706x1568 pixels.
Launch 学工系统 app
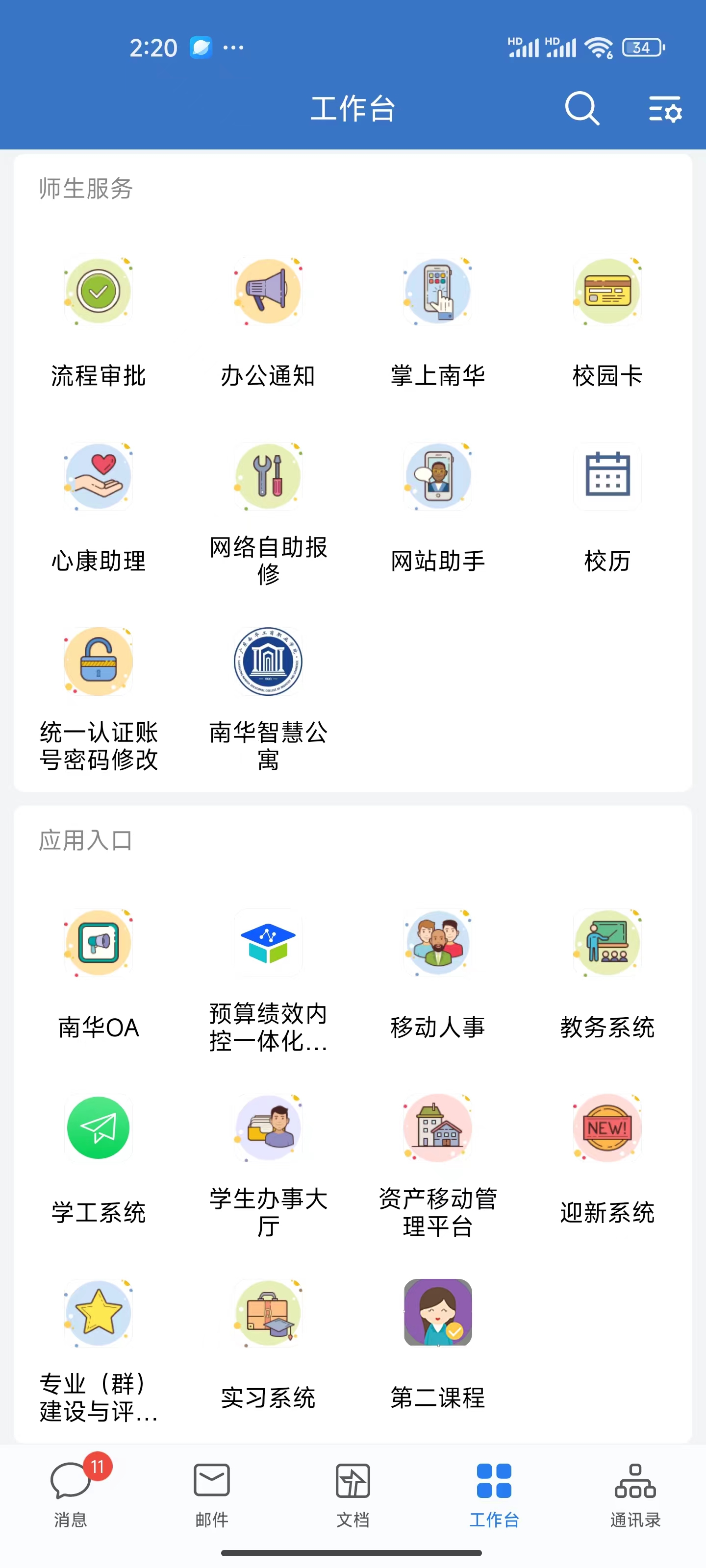[98, 1128]
